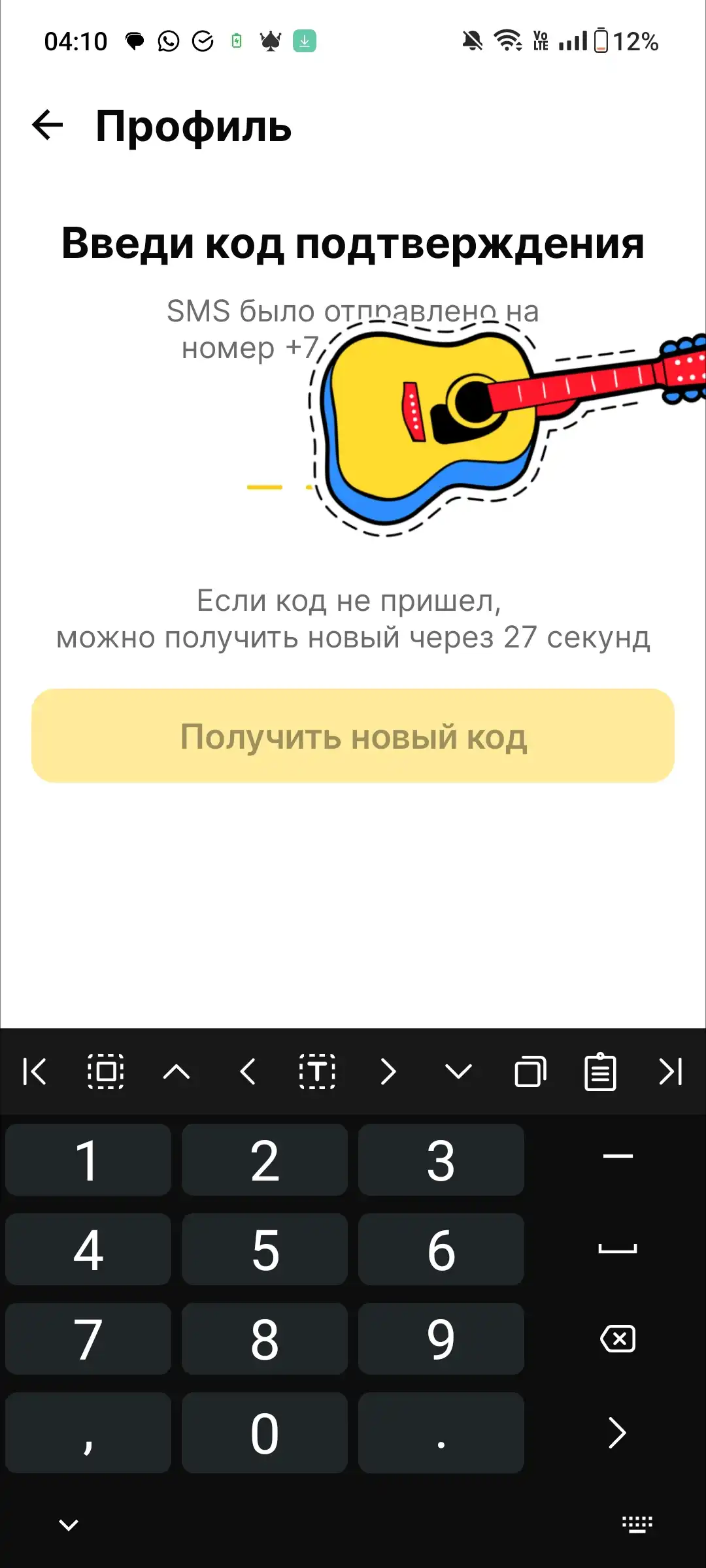Image resolution: width=706 pixels, height=1568 pixels.
Task: Tap the keypad next arrow key
Action: pos(618,1433)
